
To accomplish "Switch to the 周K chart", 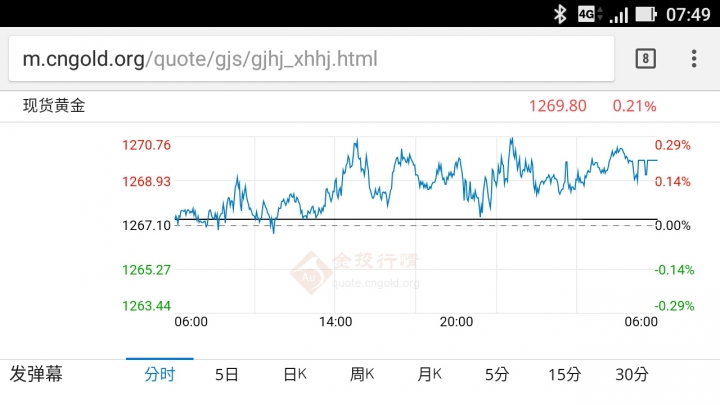I will [362, 375].
